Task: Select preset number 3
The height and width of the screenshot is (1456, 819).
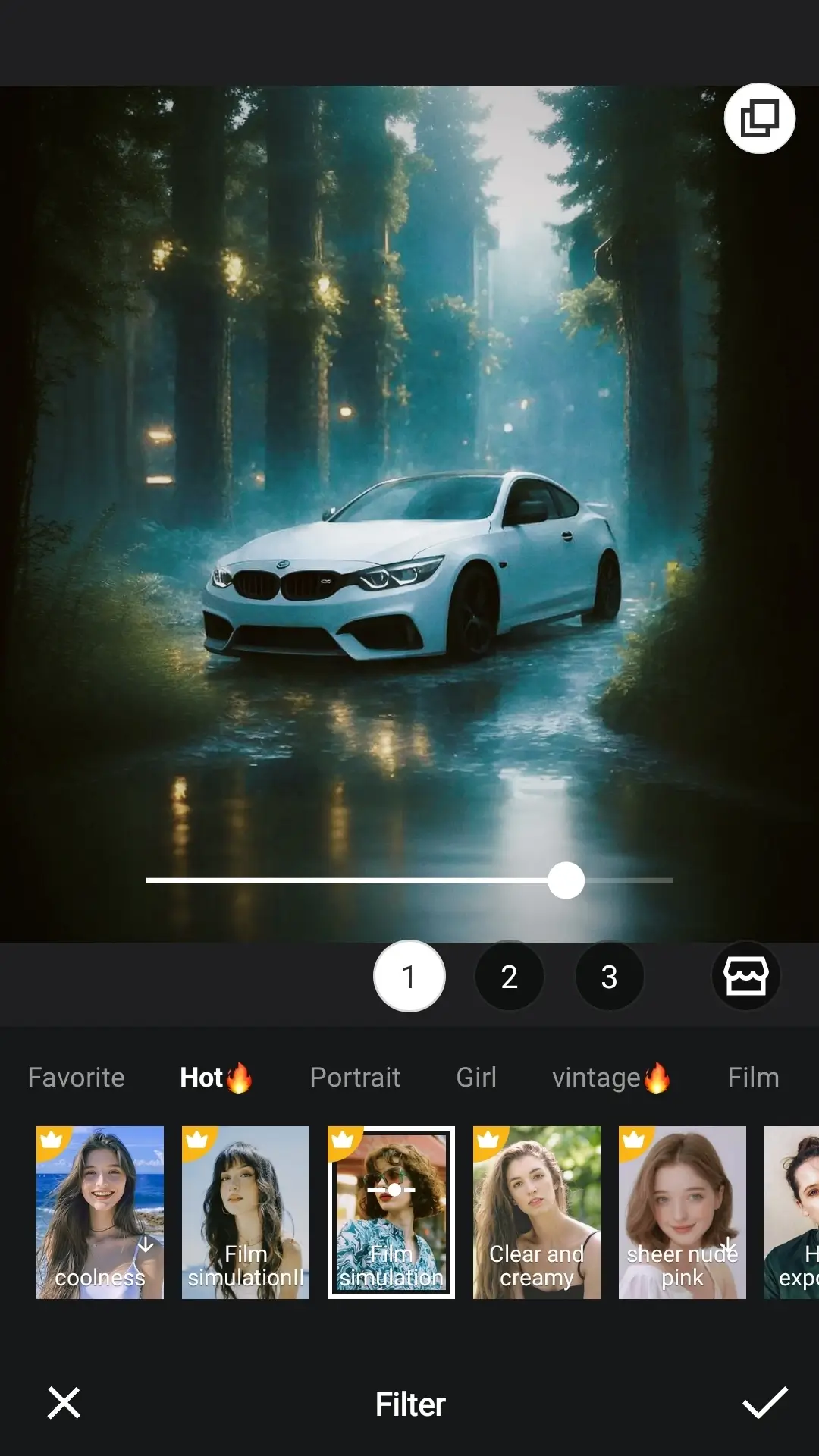Action: 609,976
